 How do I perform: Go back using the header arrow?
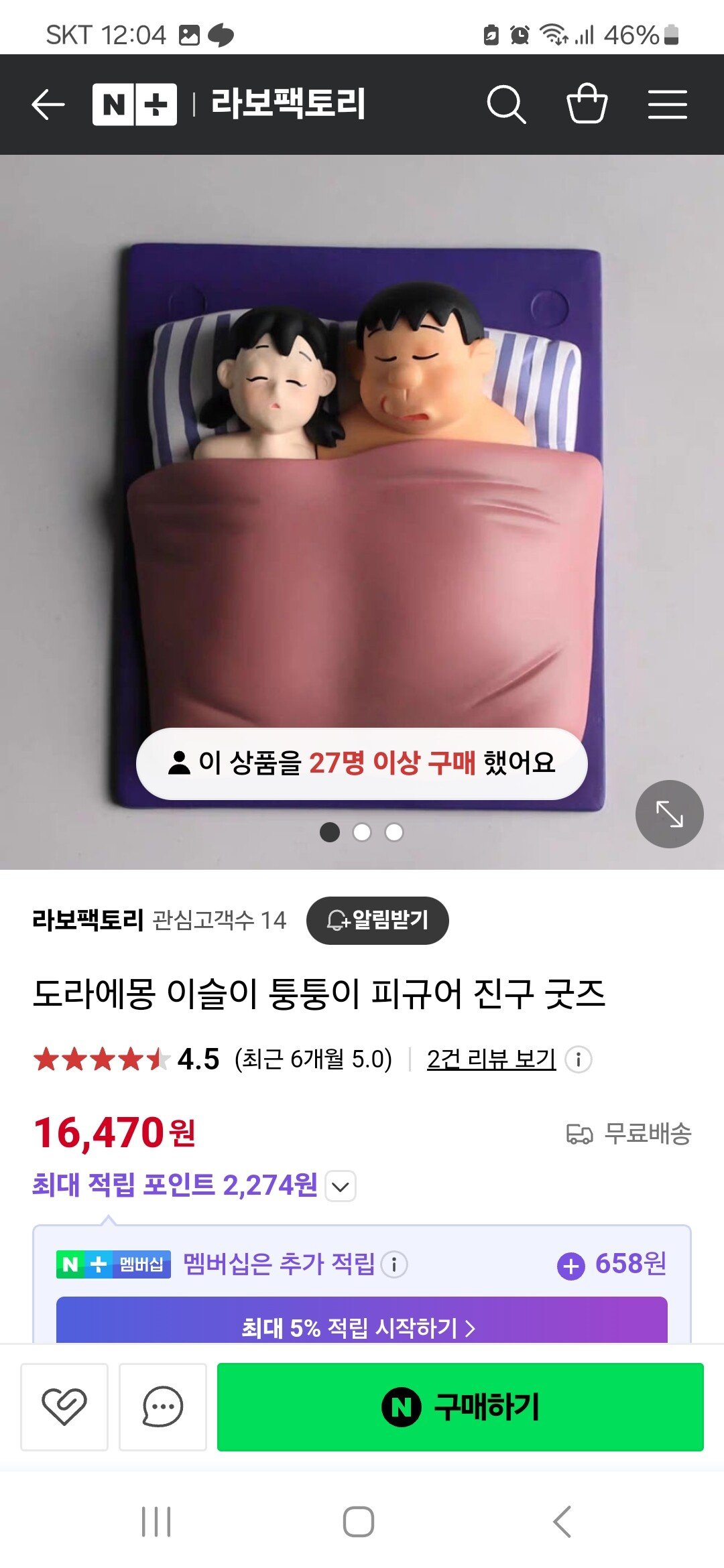click(x=48, y=105)
